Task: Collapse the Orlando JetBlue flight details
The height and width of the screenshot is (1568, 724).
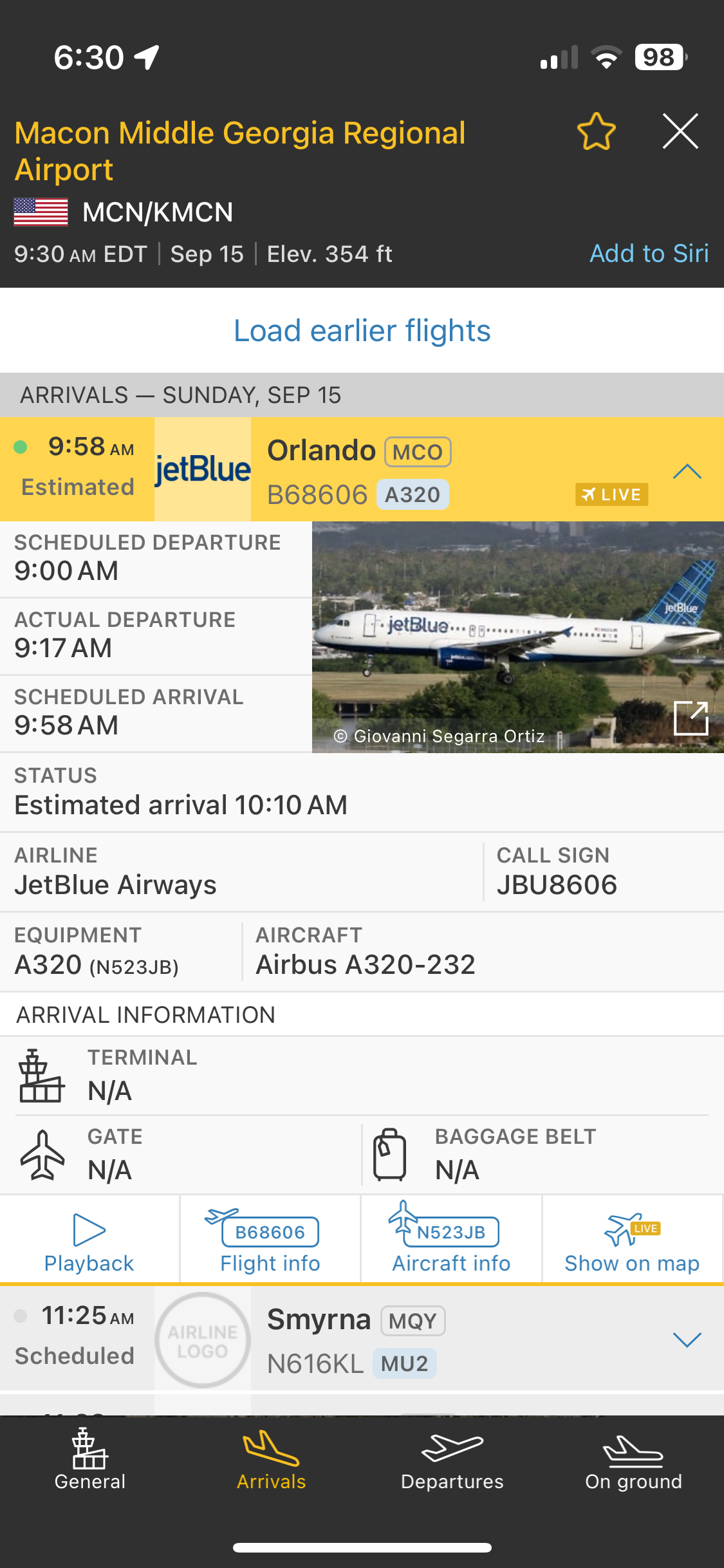Action: pyautogui.click(x=687, y=471)
